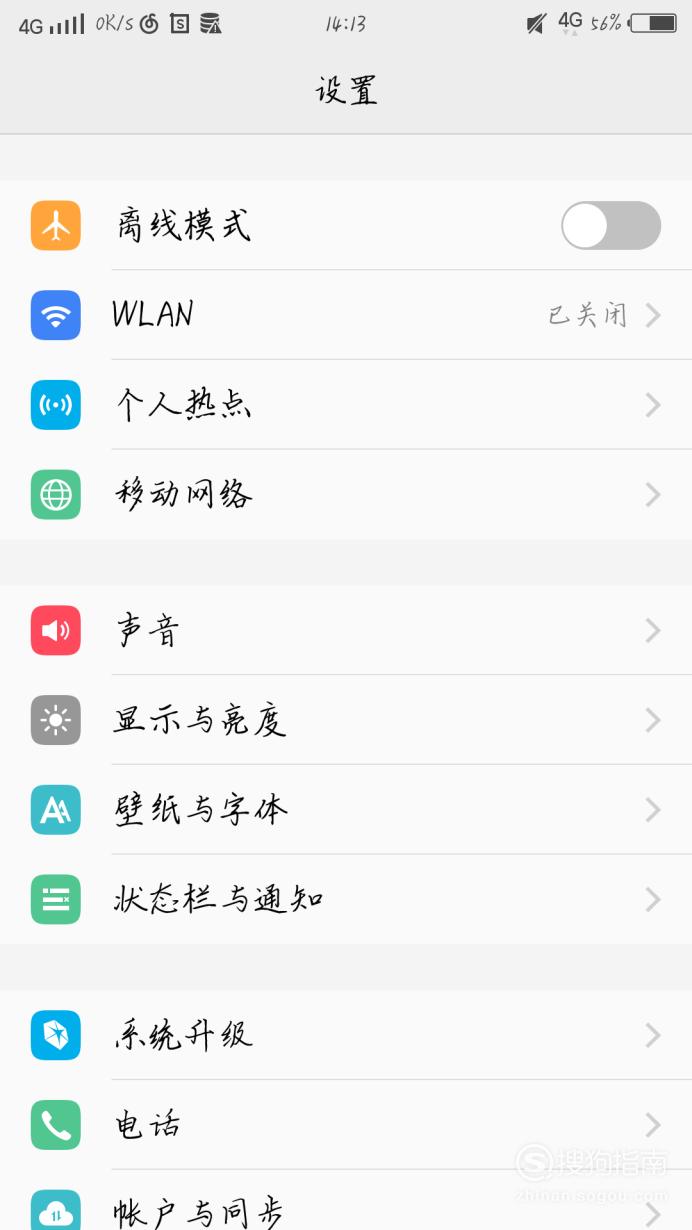Enable the 离线模式 airplane mode switch

(x=611, y=225)
